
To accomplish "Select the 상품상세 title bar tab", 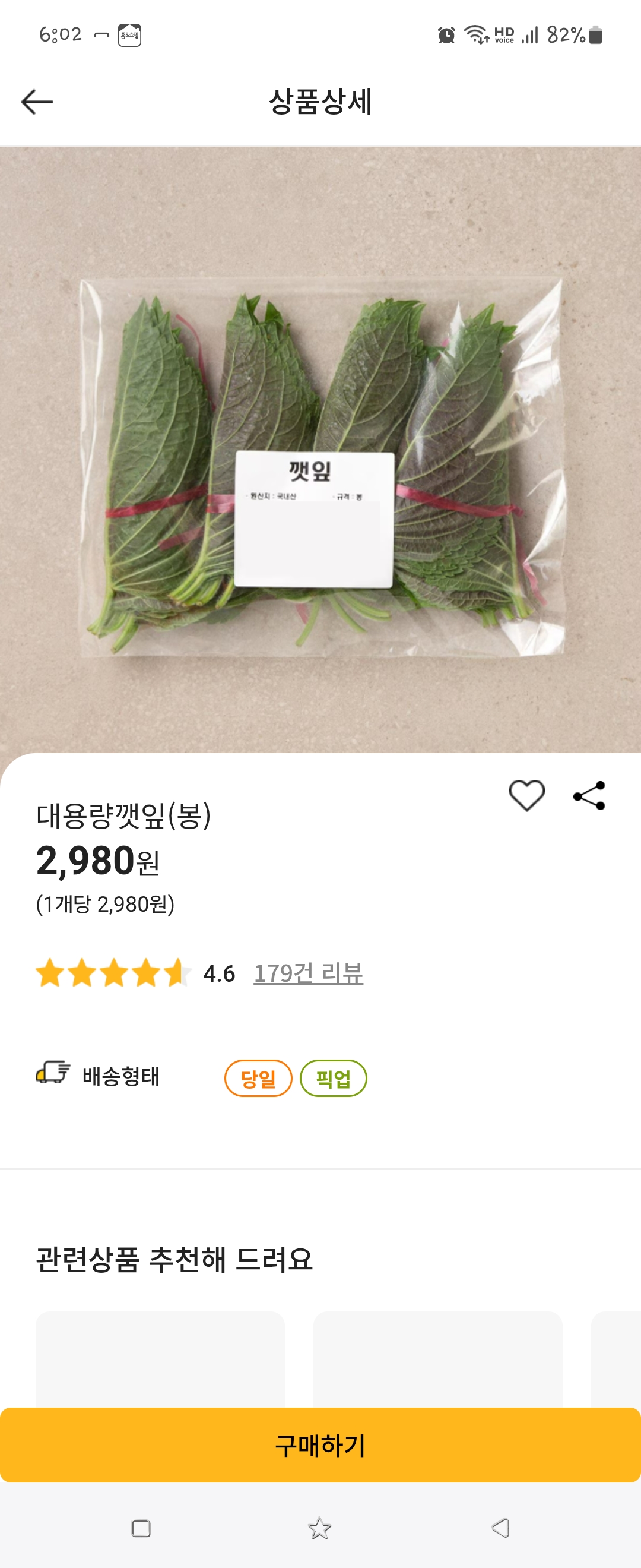I will [x=320, y=102].
